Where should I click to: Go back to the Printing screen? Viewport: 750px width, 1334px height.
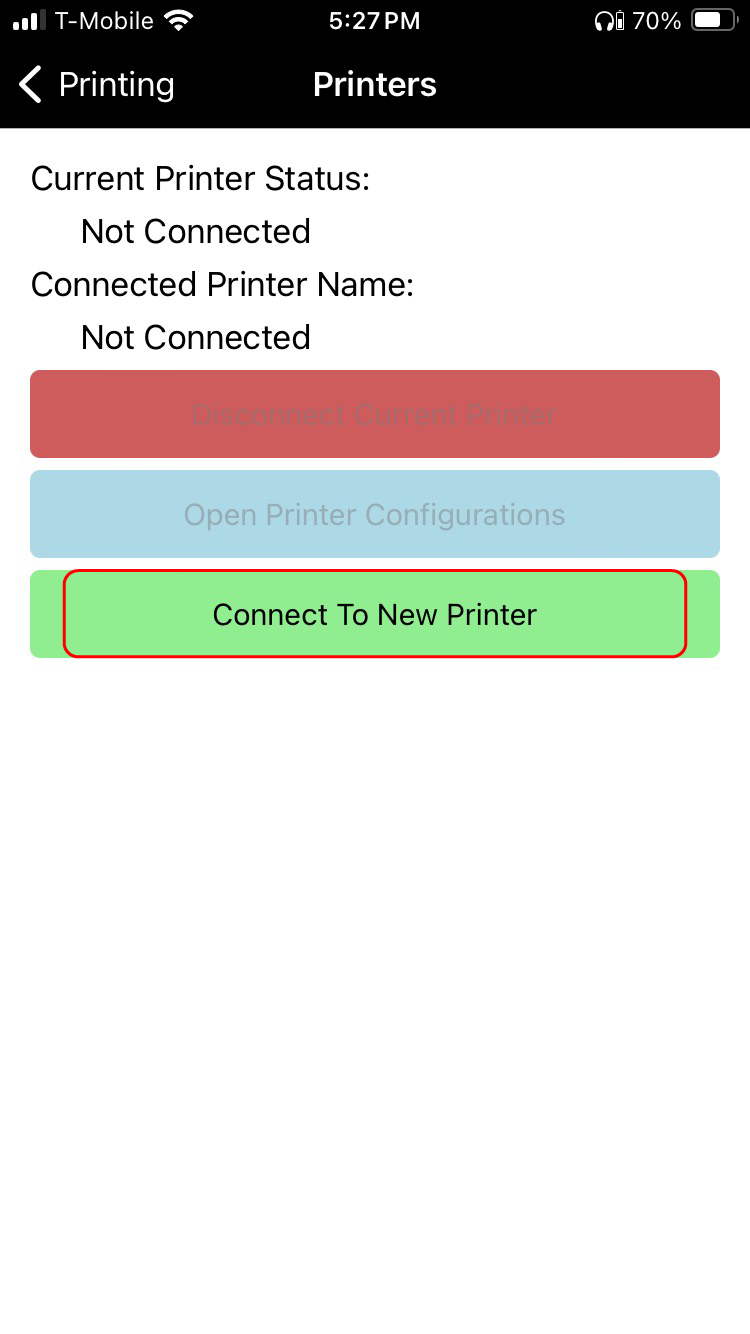point(95,85)
